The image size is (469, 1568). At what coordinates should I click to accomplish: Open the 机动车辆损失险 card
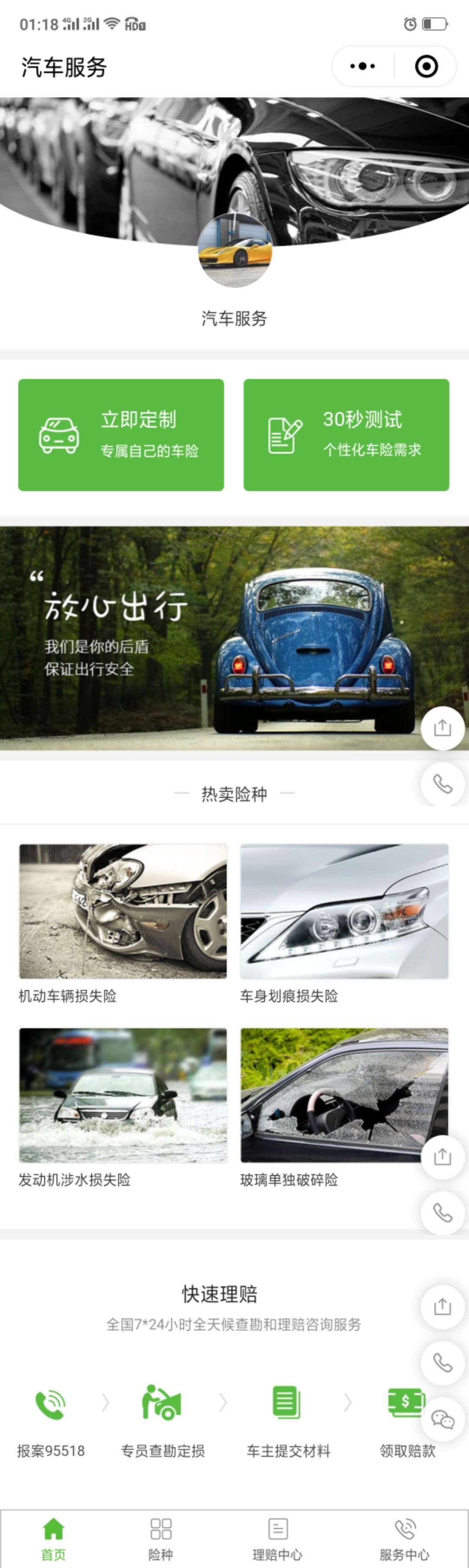(123, 911)
